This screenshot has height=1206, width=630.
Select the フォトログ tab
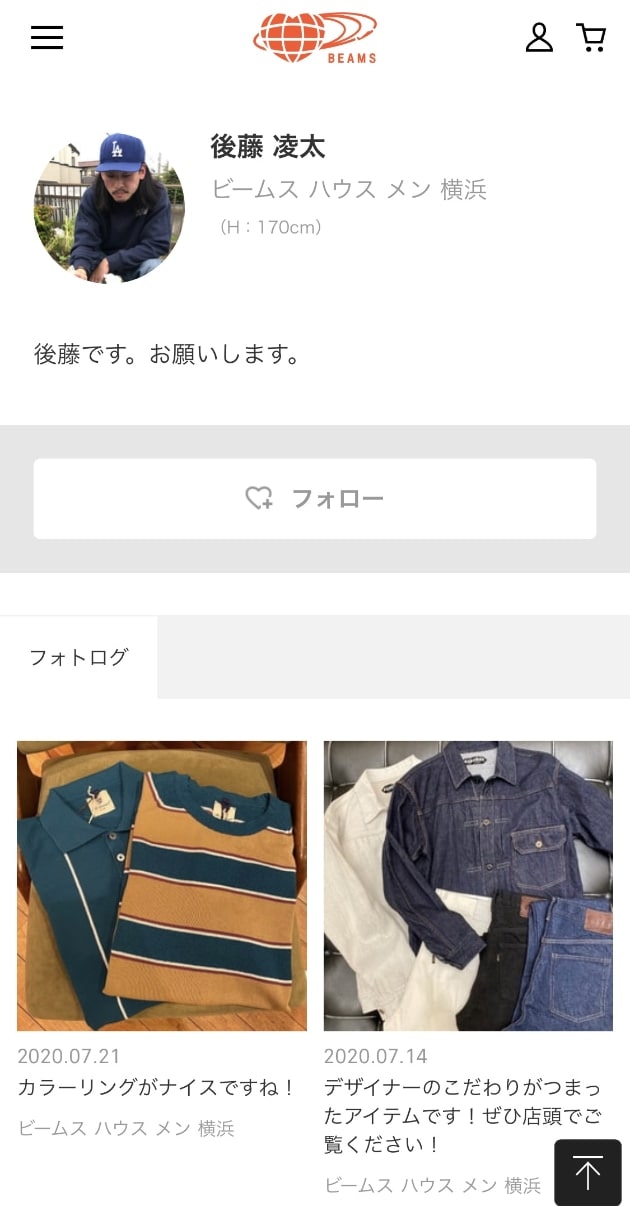point(79,657)
